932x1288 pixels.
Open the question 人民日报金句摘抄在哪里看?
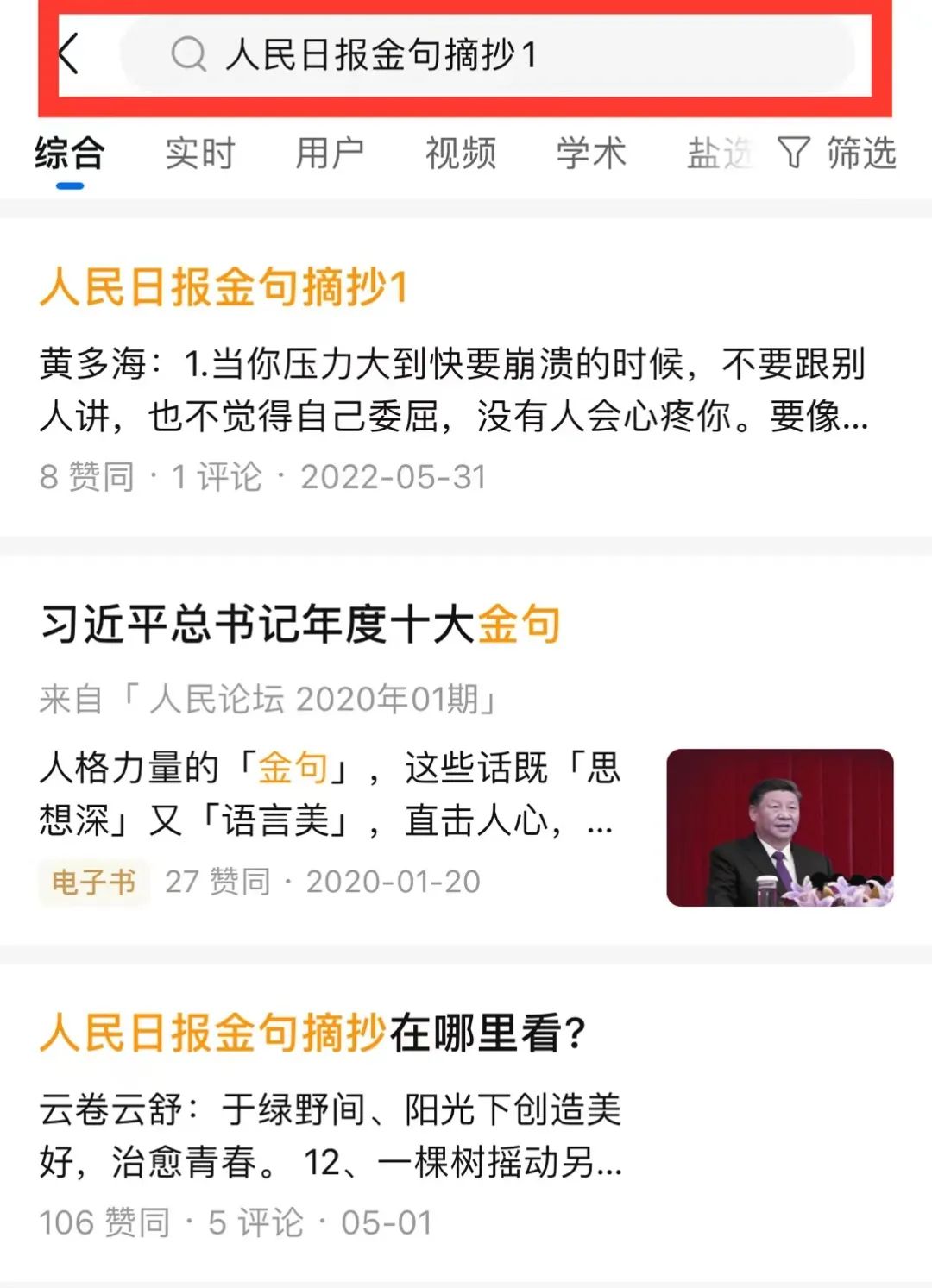click(312, 1033)
